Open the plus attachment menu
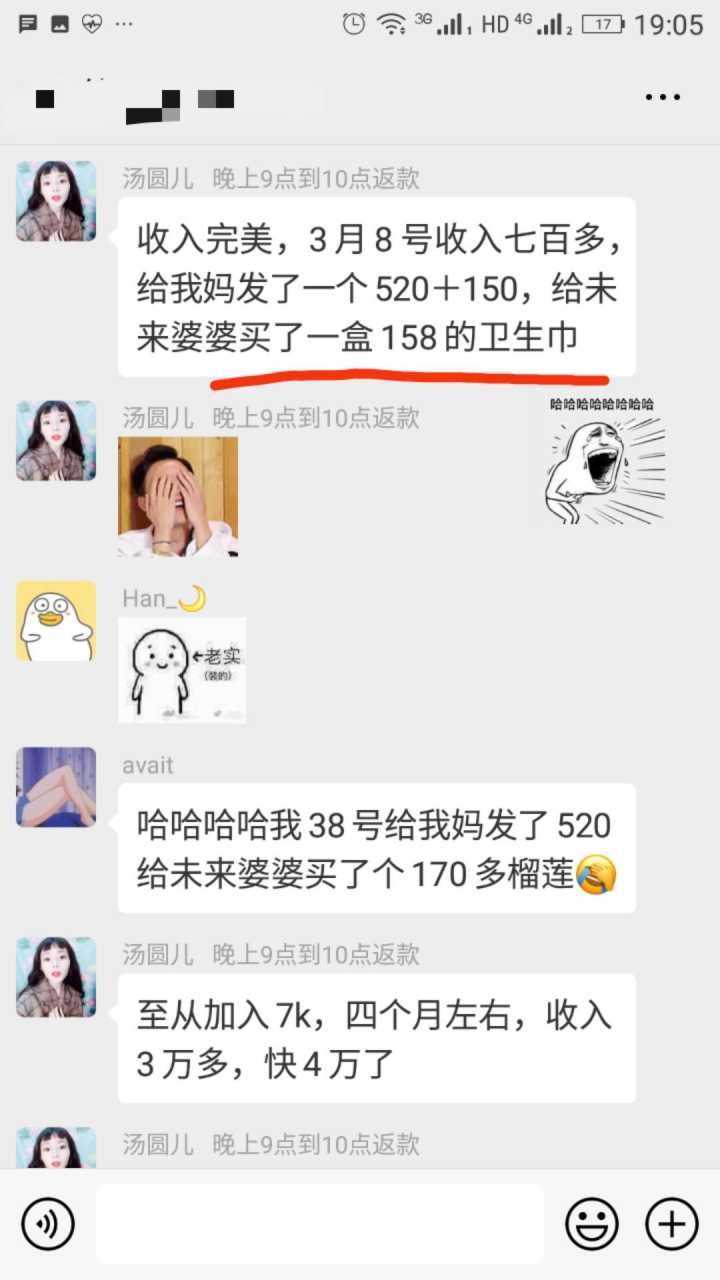Image resolution: width=720 pixels, height=1280 pixels. (x=672, y=1223)
